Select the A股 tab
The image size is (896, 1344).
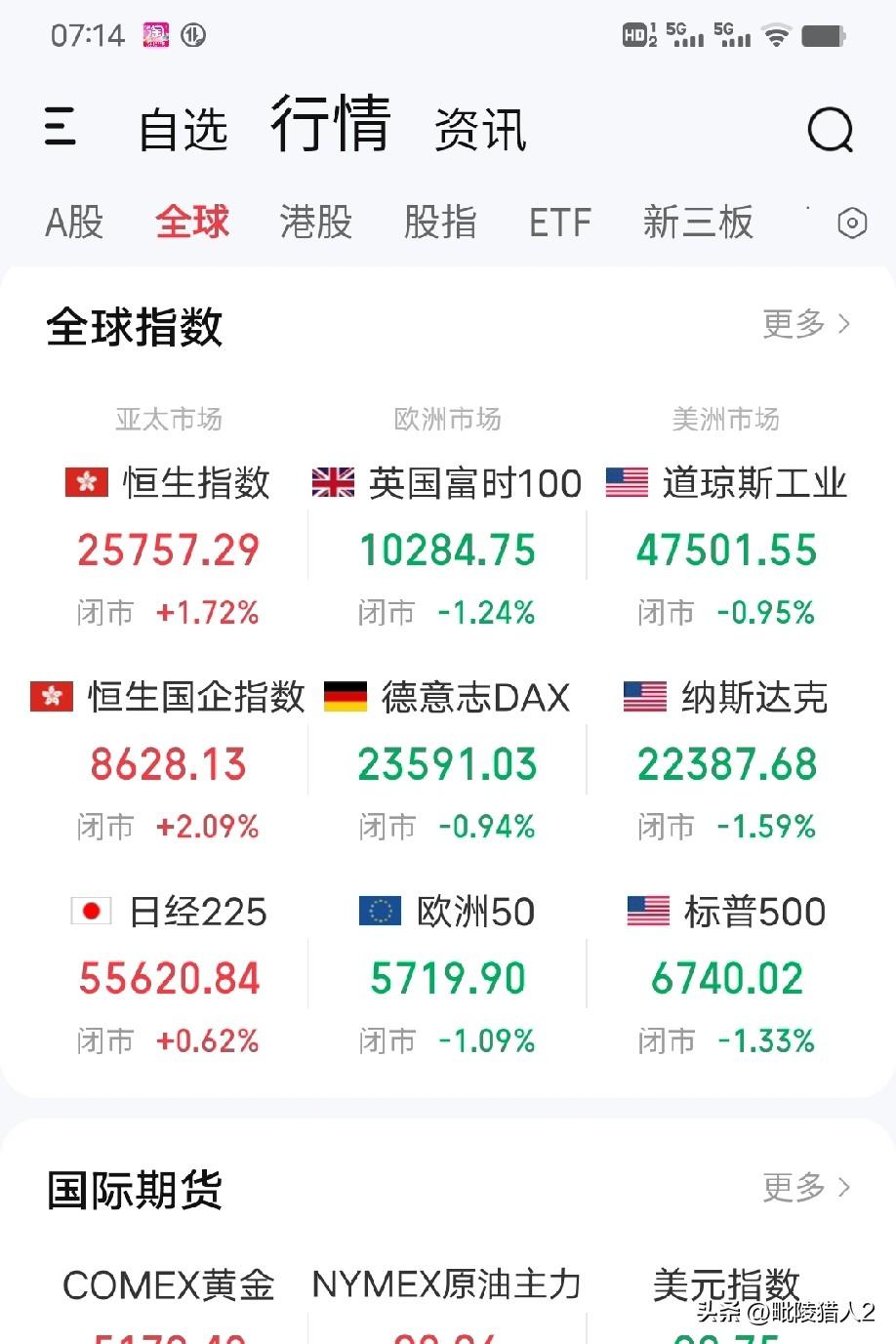click(x=73, y=223)
